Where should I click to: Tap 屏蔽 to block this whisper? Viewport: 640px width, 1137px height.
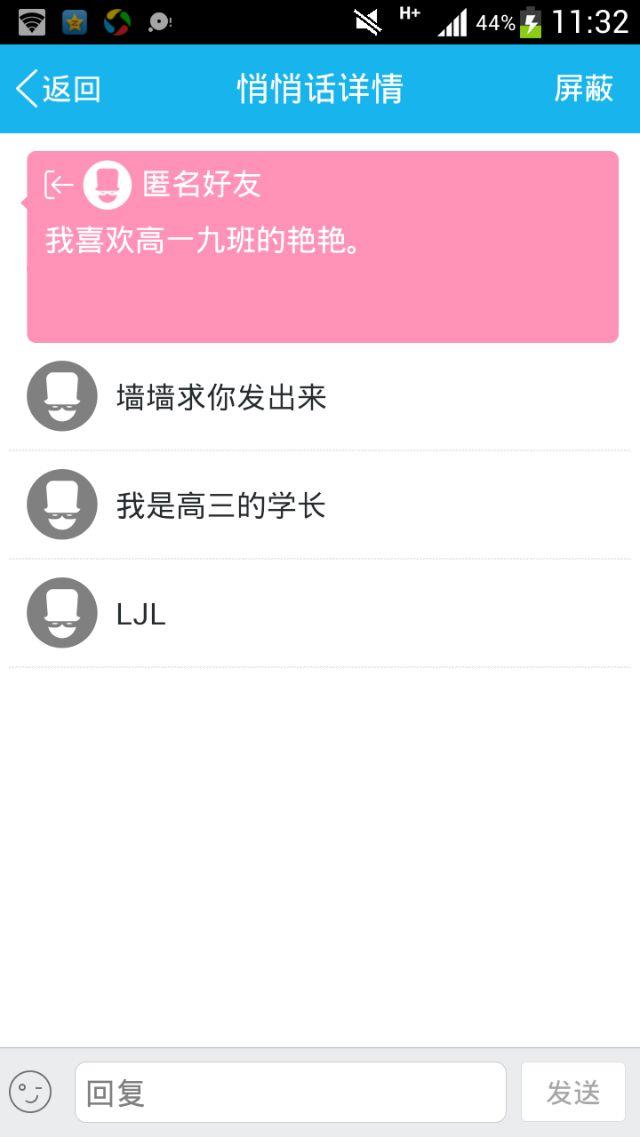tap(583, 89)
